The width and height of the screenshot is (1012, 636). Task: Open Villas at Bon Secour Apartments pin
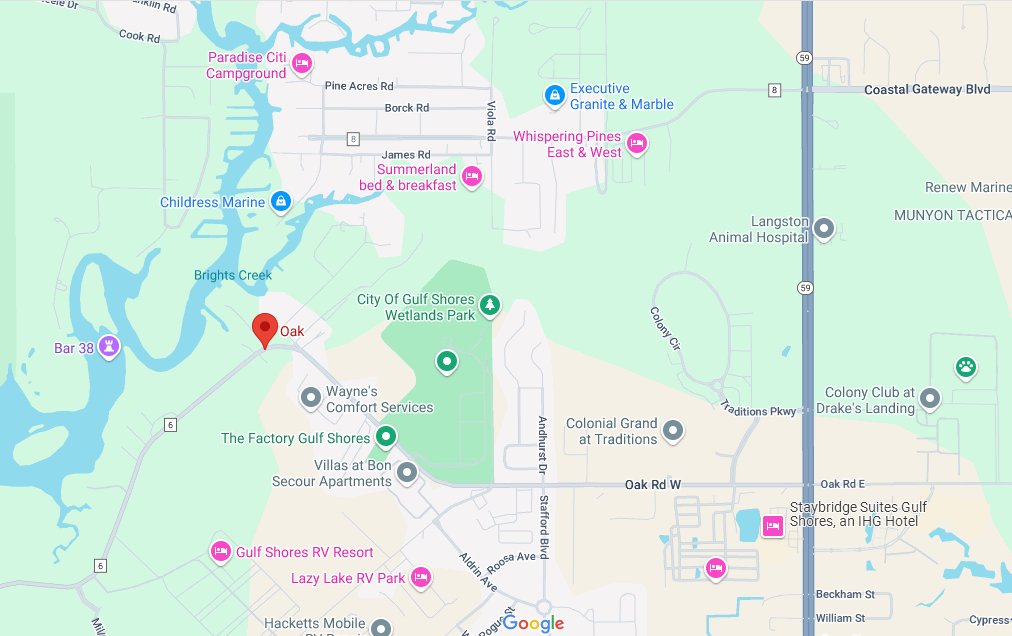pos(406,471)
